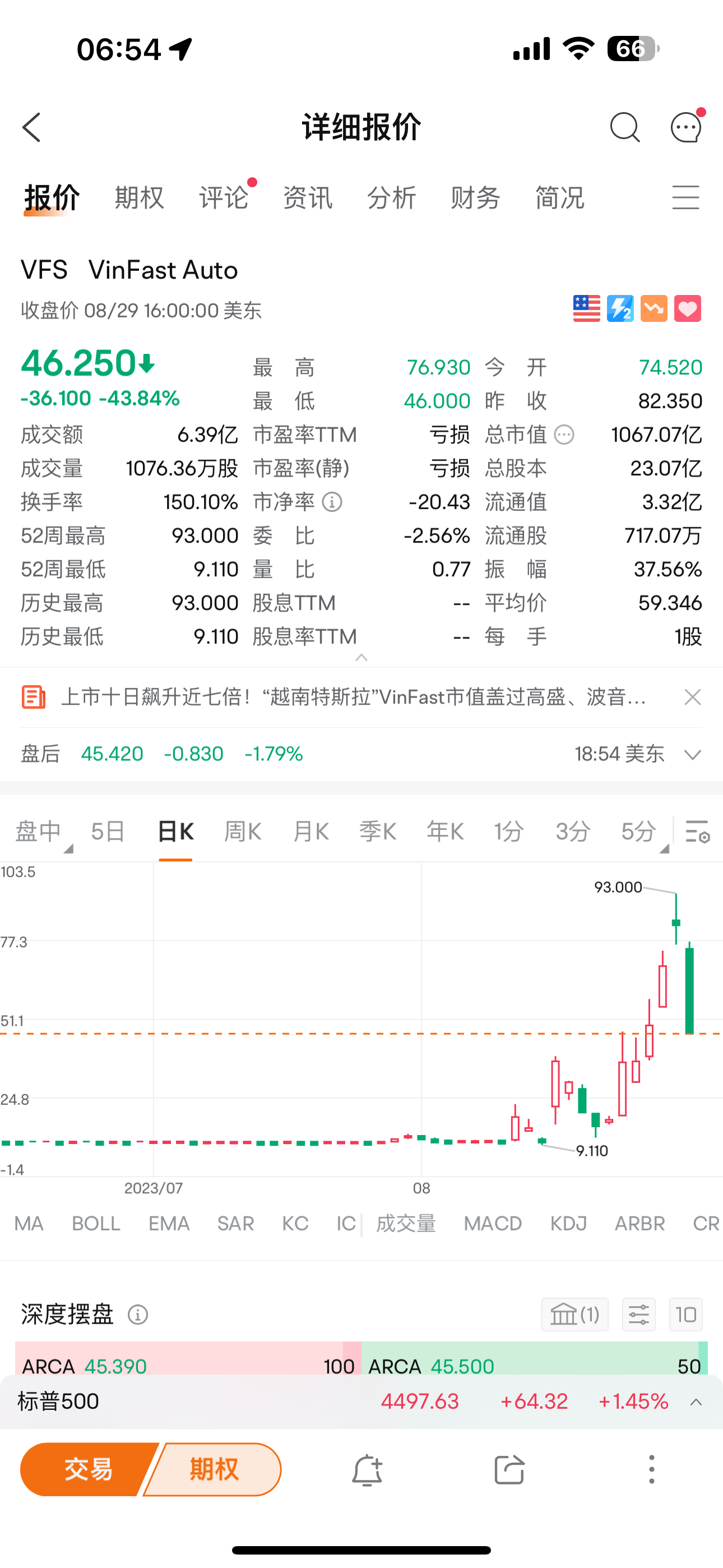
Task: Open the 财务 tab
Action: pyautogui.click(x=475, y=197)
